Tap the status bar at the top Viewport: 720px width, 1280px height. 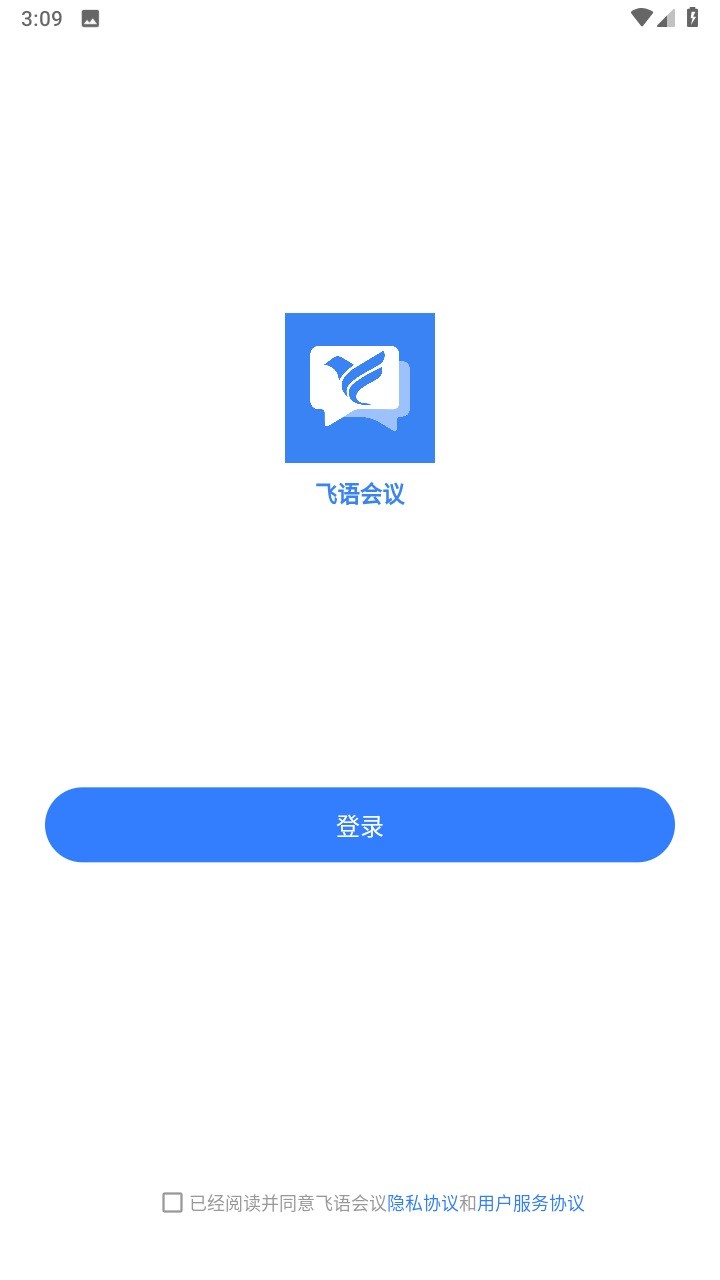click(x=360, y=17)
